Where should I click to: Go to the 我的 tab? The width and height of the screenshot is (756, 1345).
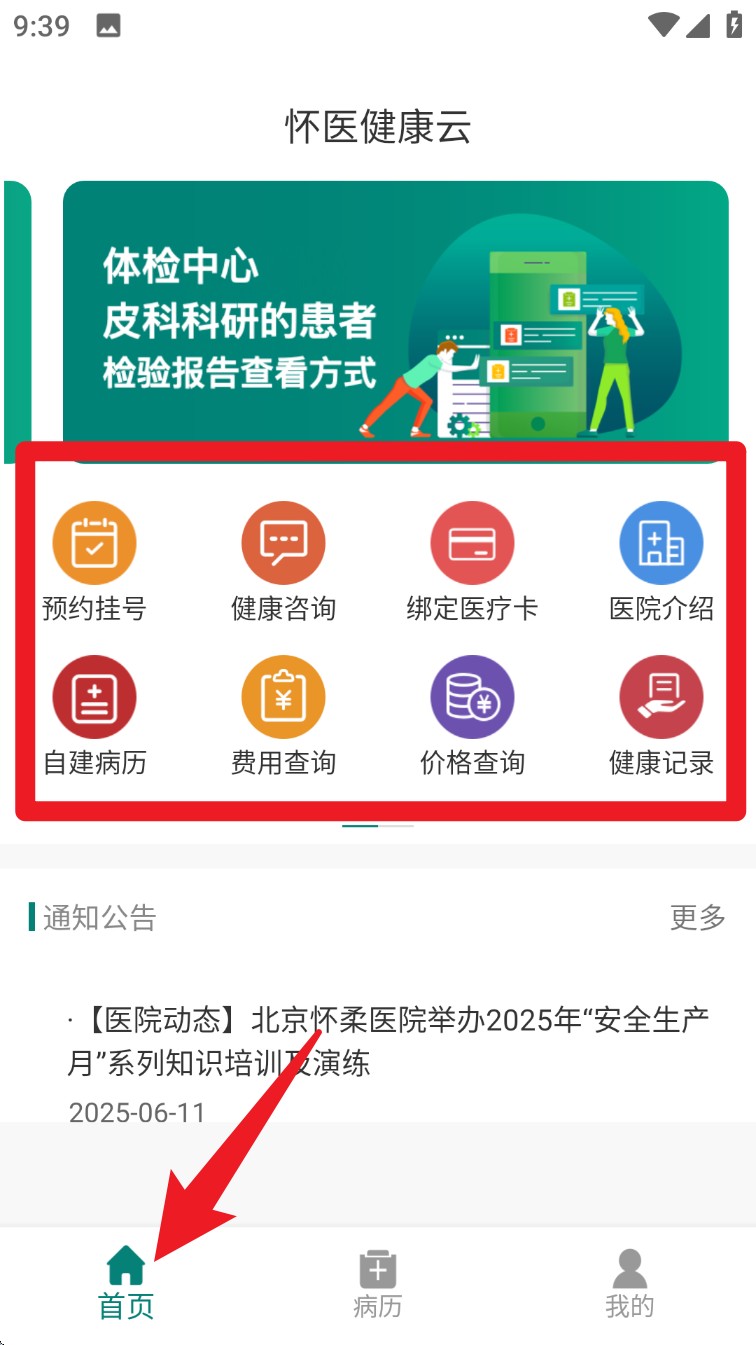[x=629, y=1284]
